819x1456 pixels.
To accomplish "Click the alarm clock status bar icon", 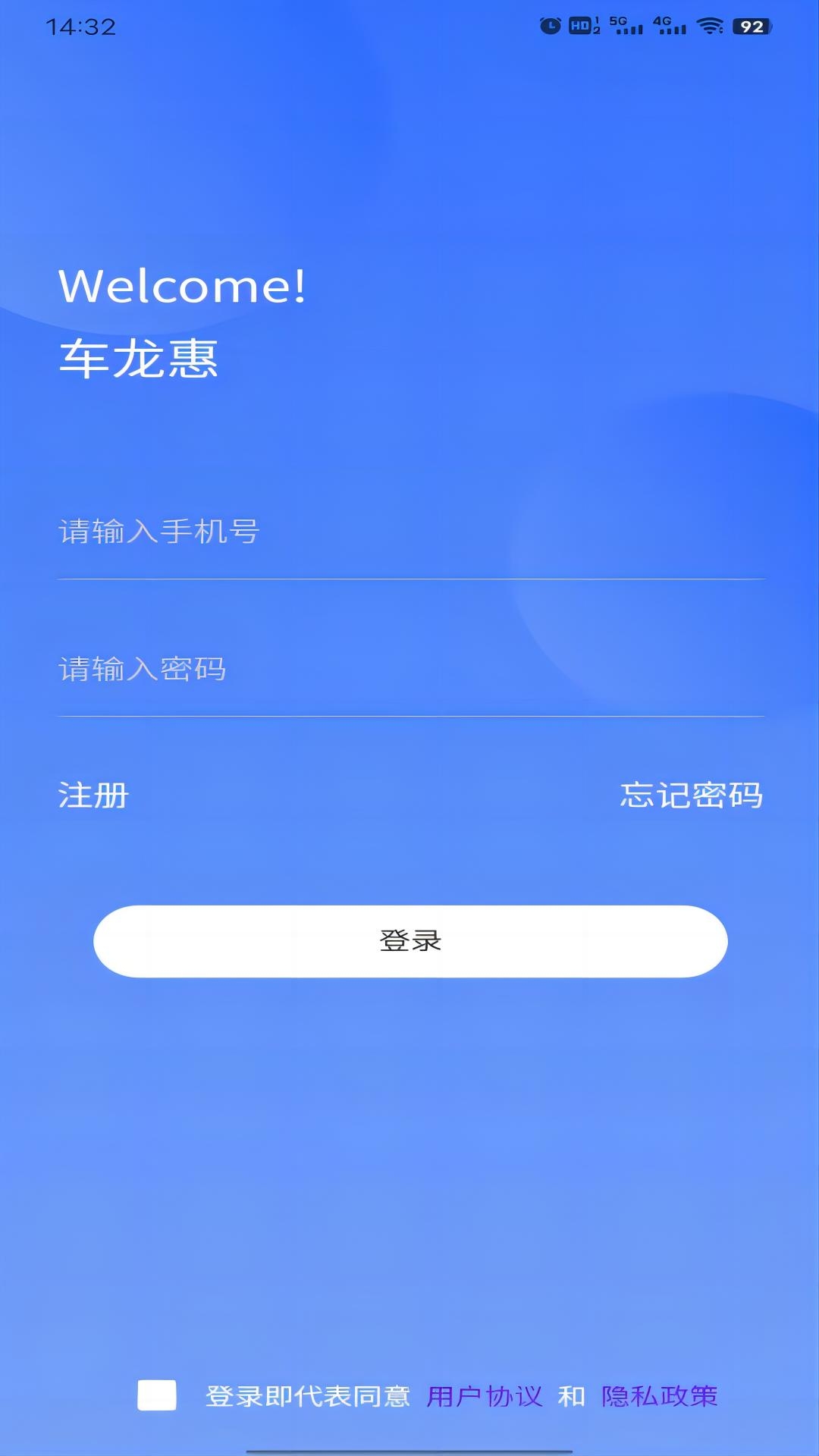I will tap(549, 25).
